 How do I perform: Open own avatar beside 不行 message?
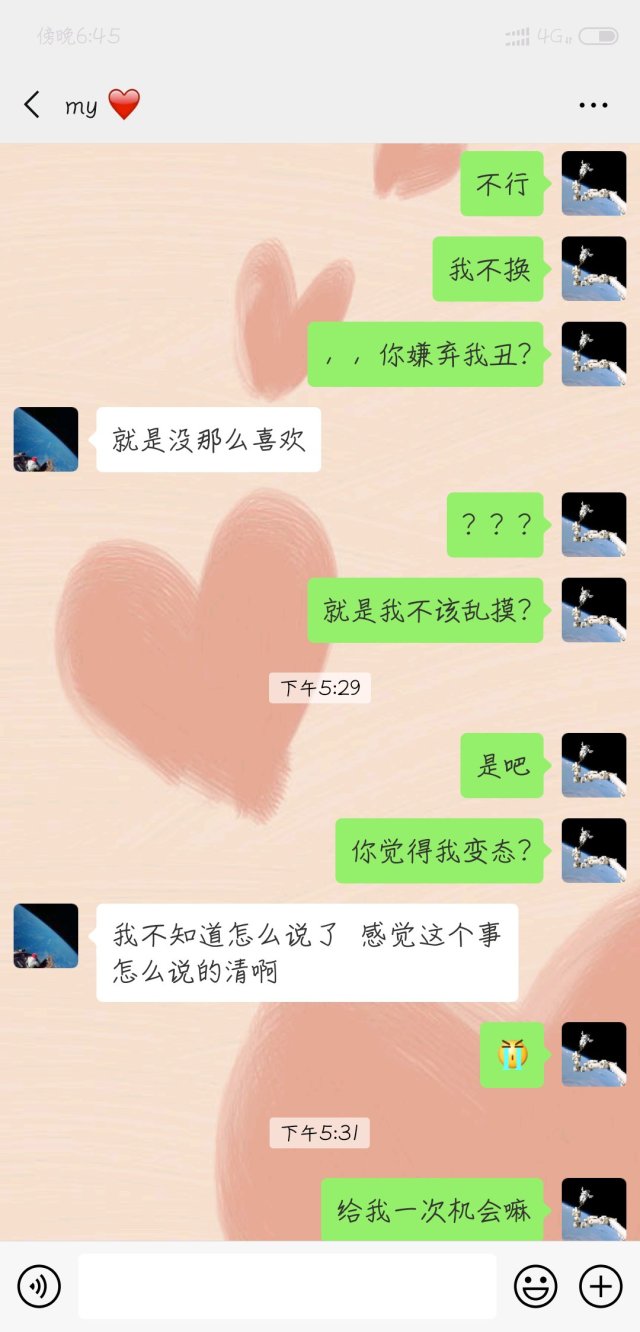[594, 183]
